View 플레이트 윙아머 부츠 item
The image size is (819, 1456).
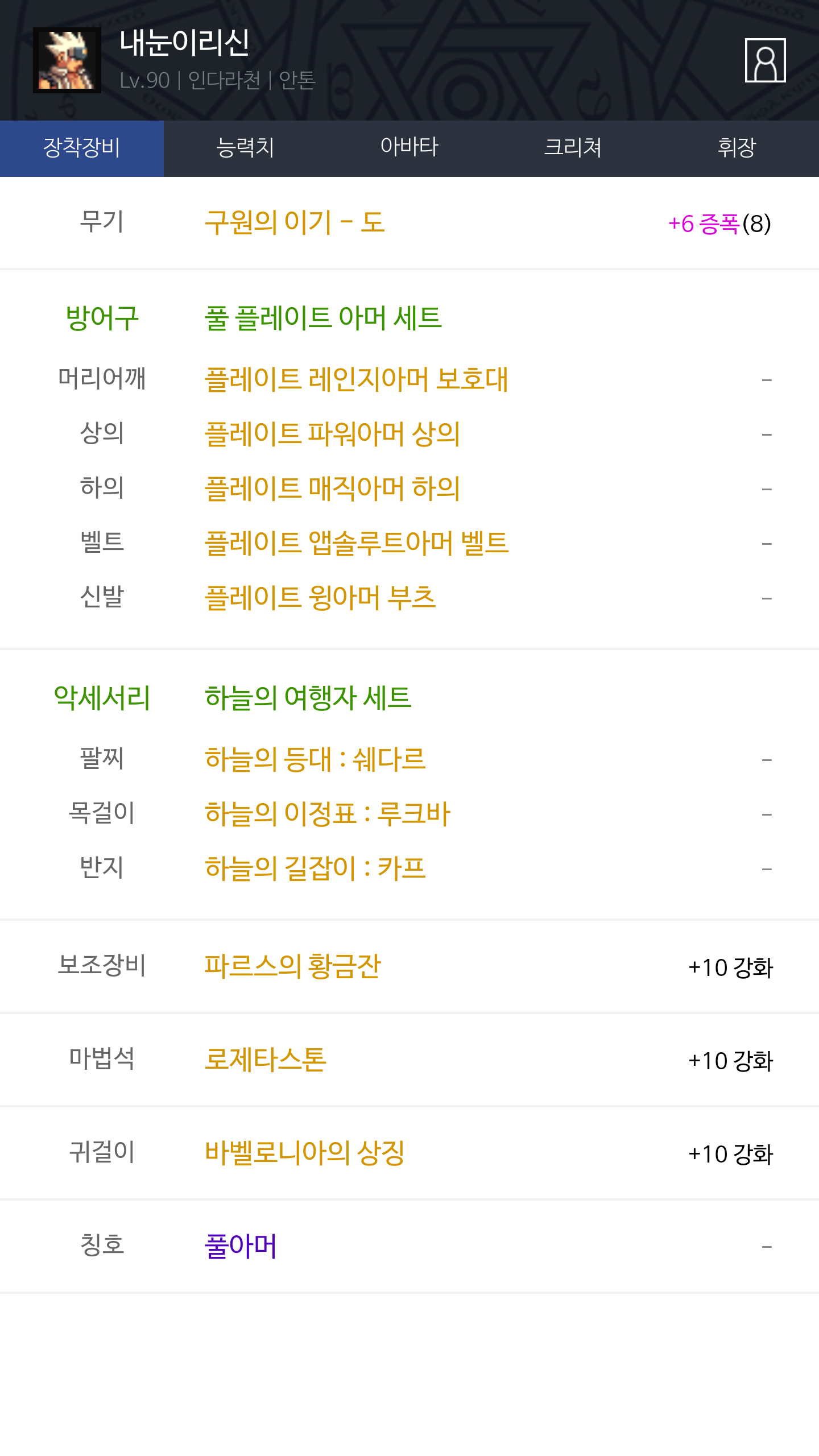[x=320, y=597]
